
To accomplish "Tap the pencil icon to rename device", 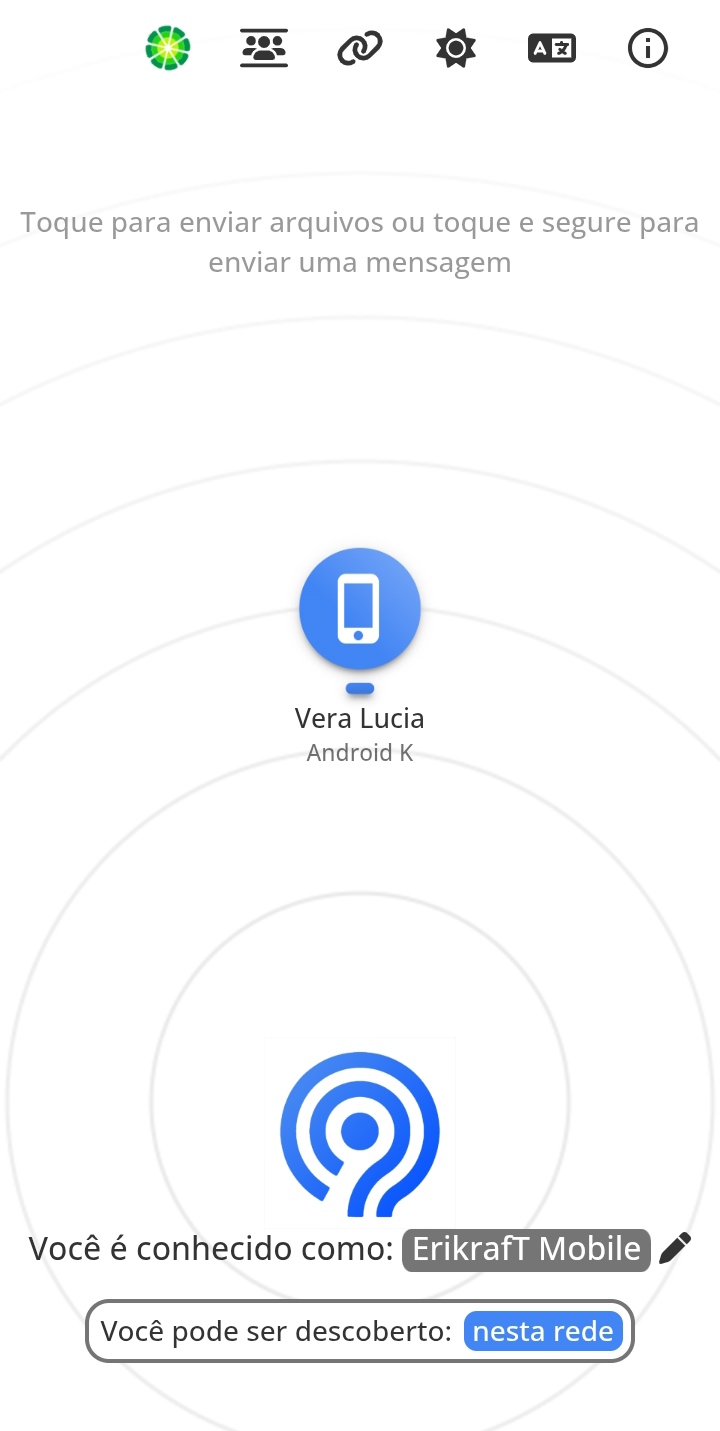I will [x=676, y=1248].
